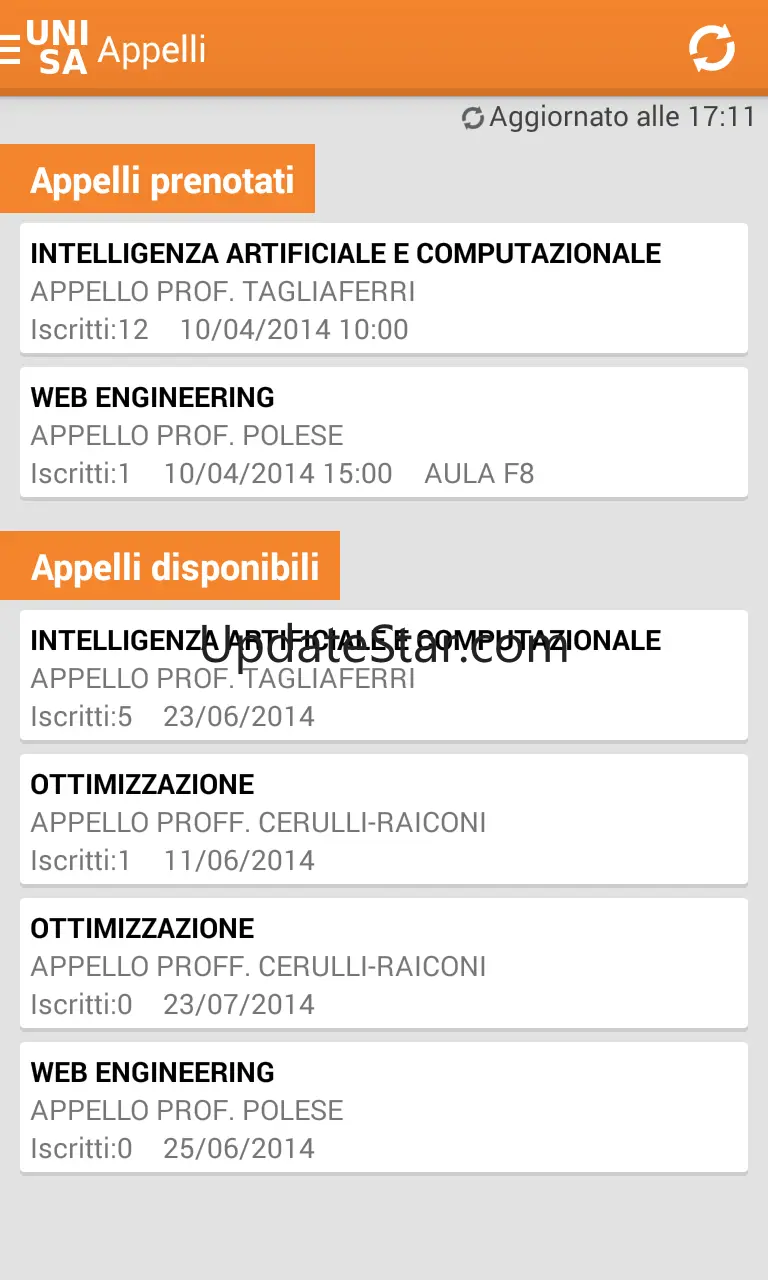Viewport: 768px width, 1280px height.
Task: Open available Intelligenza Artificiale exam on 23/06/2014
Action: pos(383,676)
